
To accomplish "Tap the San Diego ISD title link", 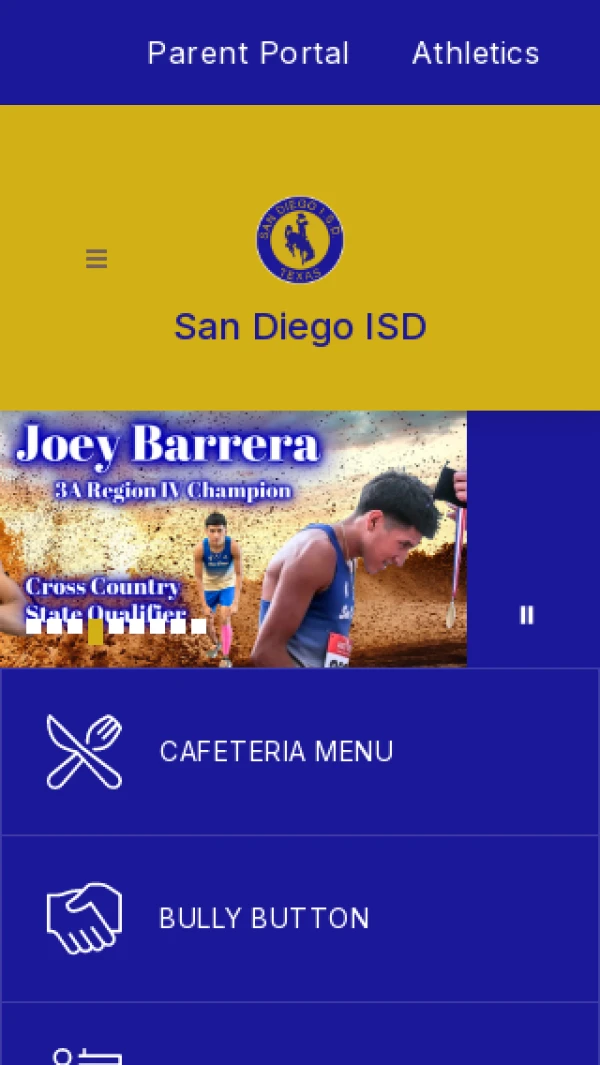I will (x=300, y=327).
